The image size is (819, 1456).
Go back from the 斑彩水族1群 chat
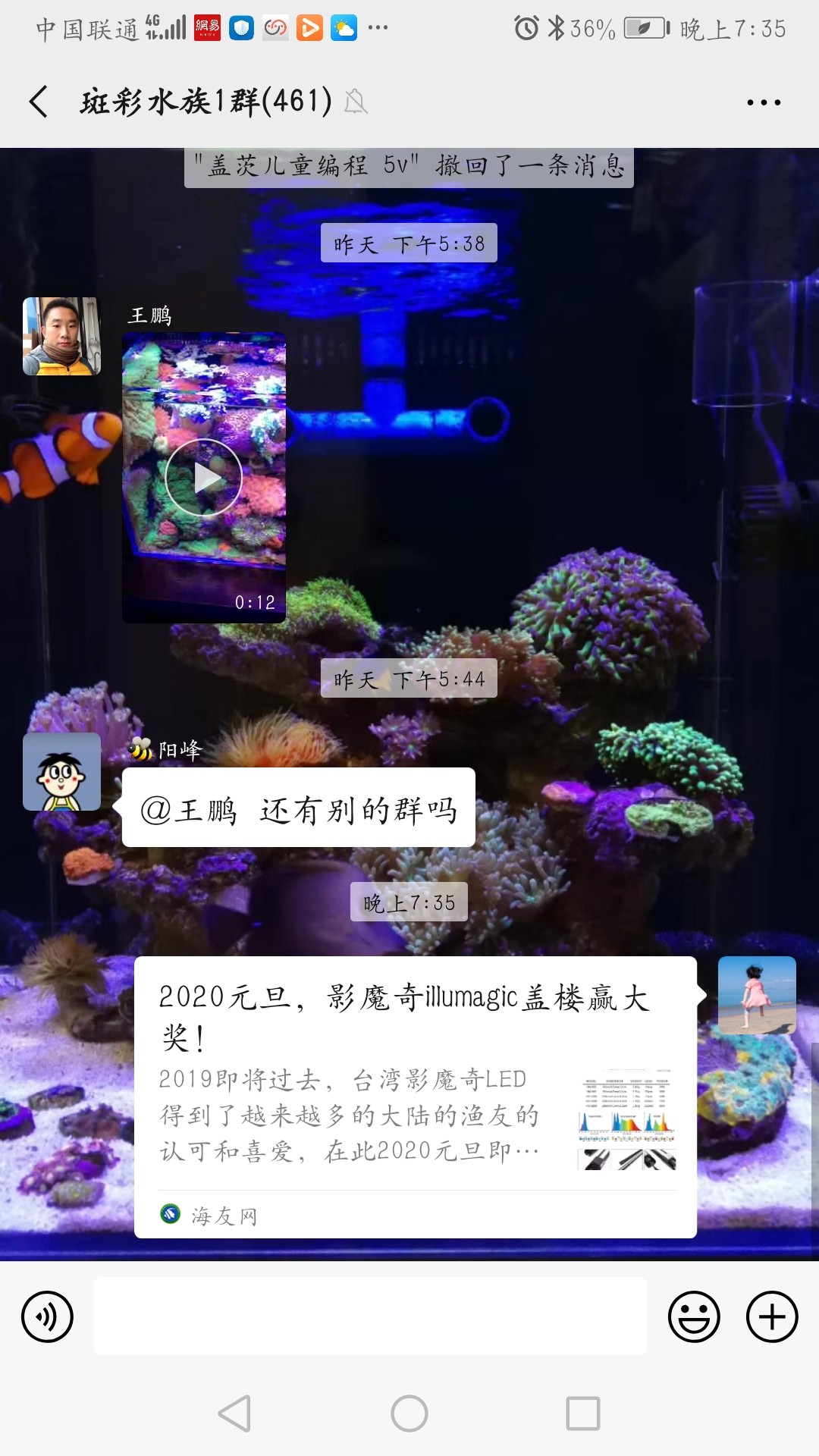[x=39, y=102]
